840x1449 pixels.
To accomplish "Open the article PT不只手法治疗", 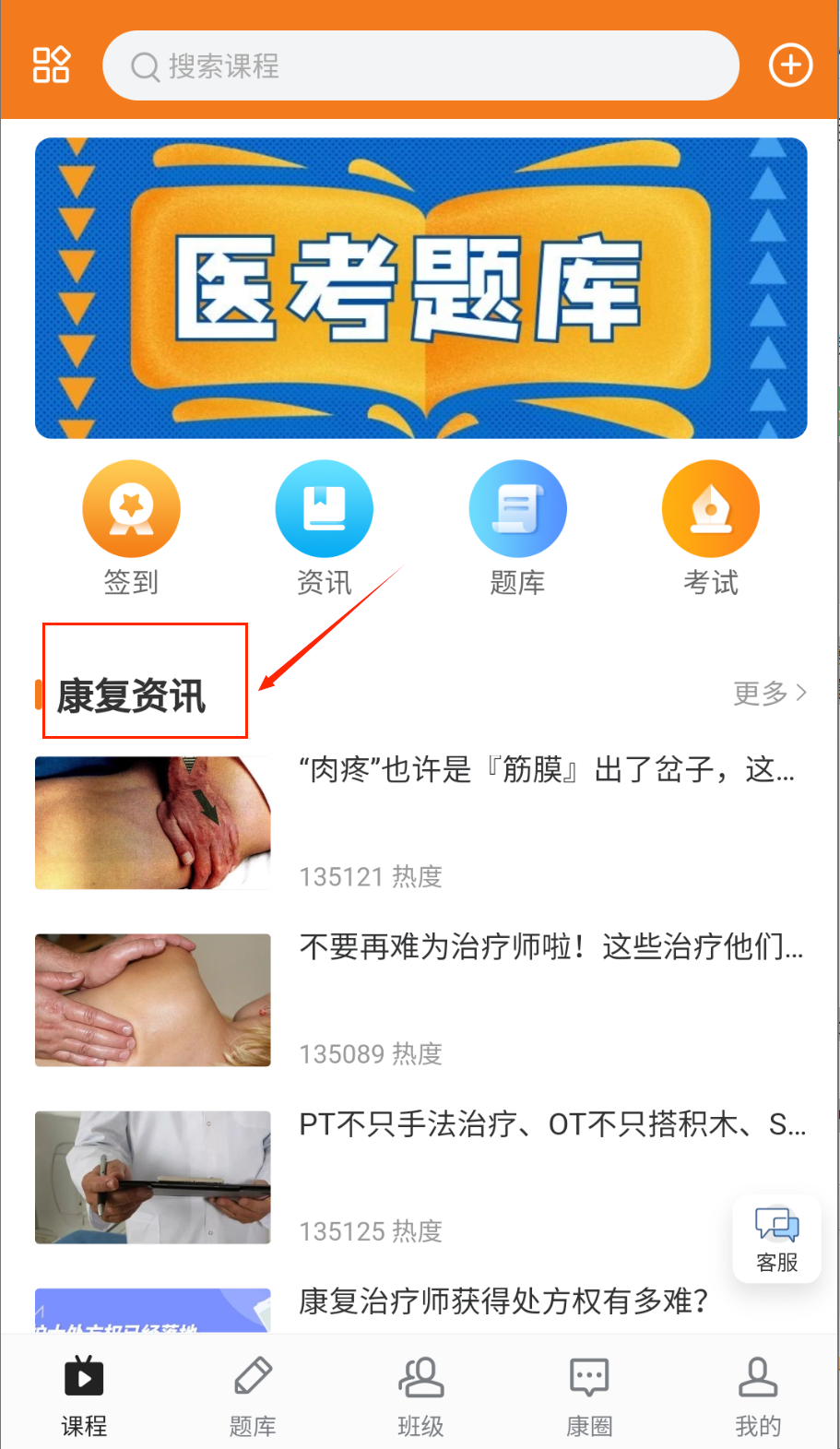I will click(x=551, y=1124).
